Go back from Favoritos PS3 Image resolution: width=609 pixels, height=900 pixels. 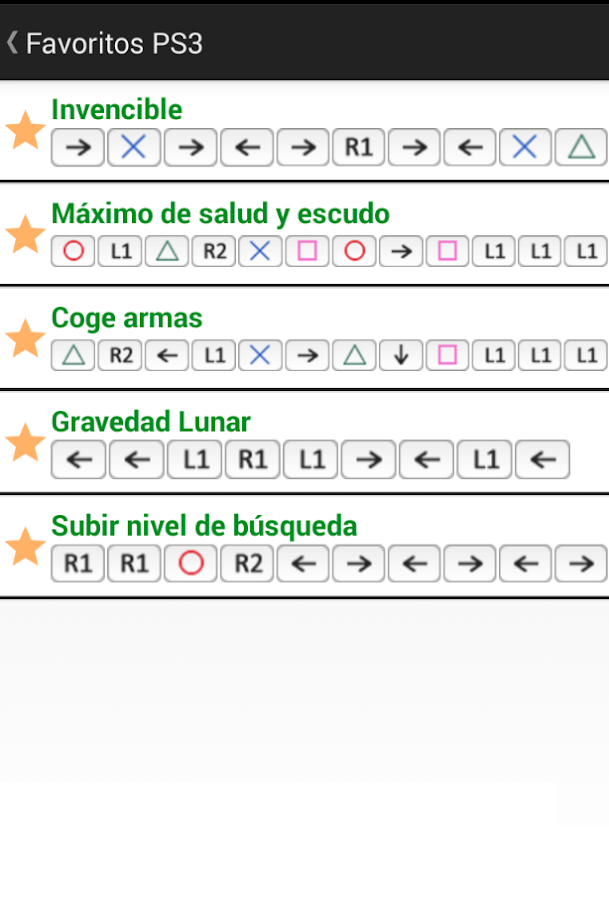14,43
